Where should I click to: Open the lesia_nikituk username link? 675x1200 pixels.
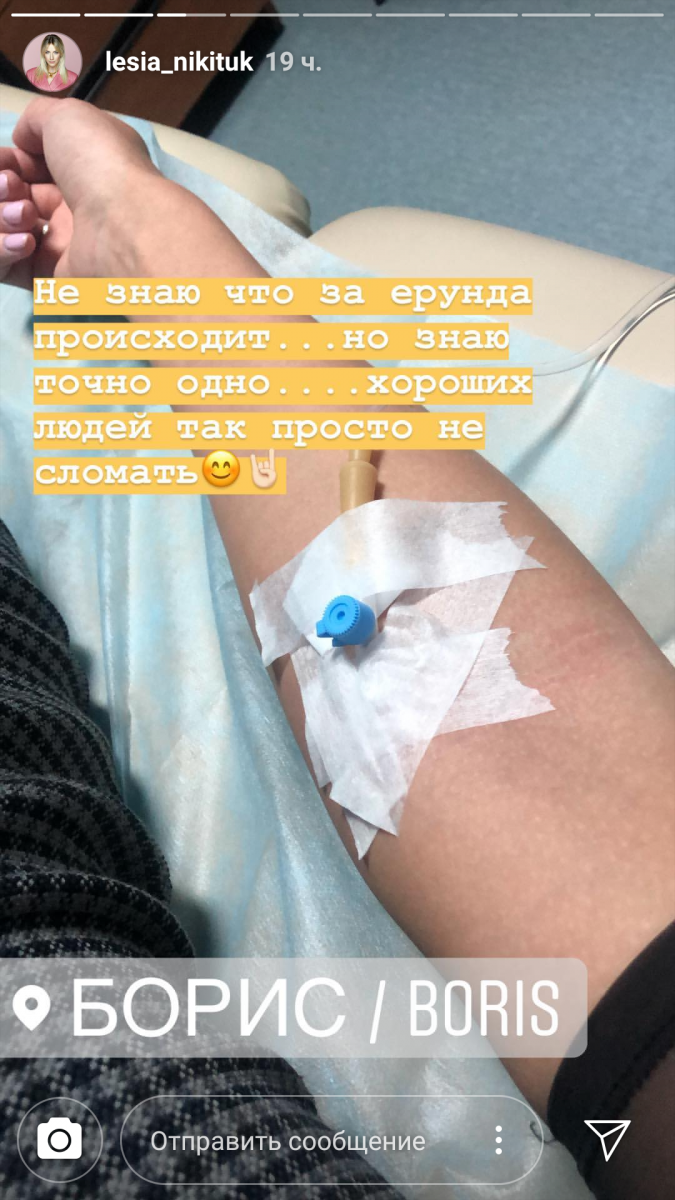(180, 62)
